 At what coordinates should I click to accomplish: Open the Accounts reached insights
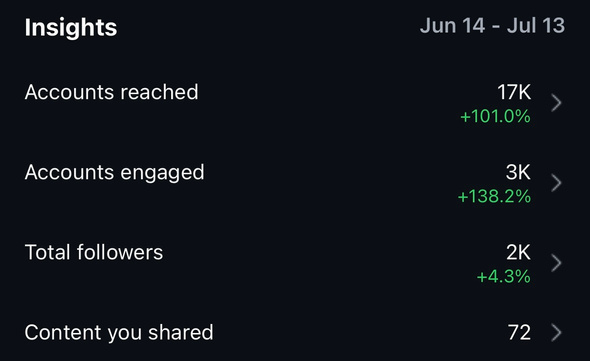tap(295, 102)
